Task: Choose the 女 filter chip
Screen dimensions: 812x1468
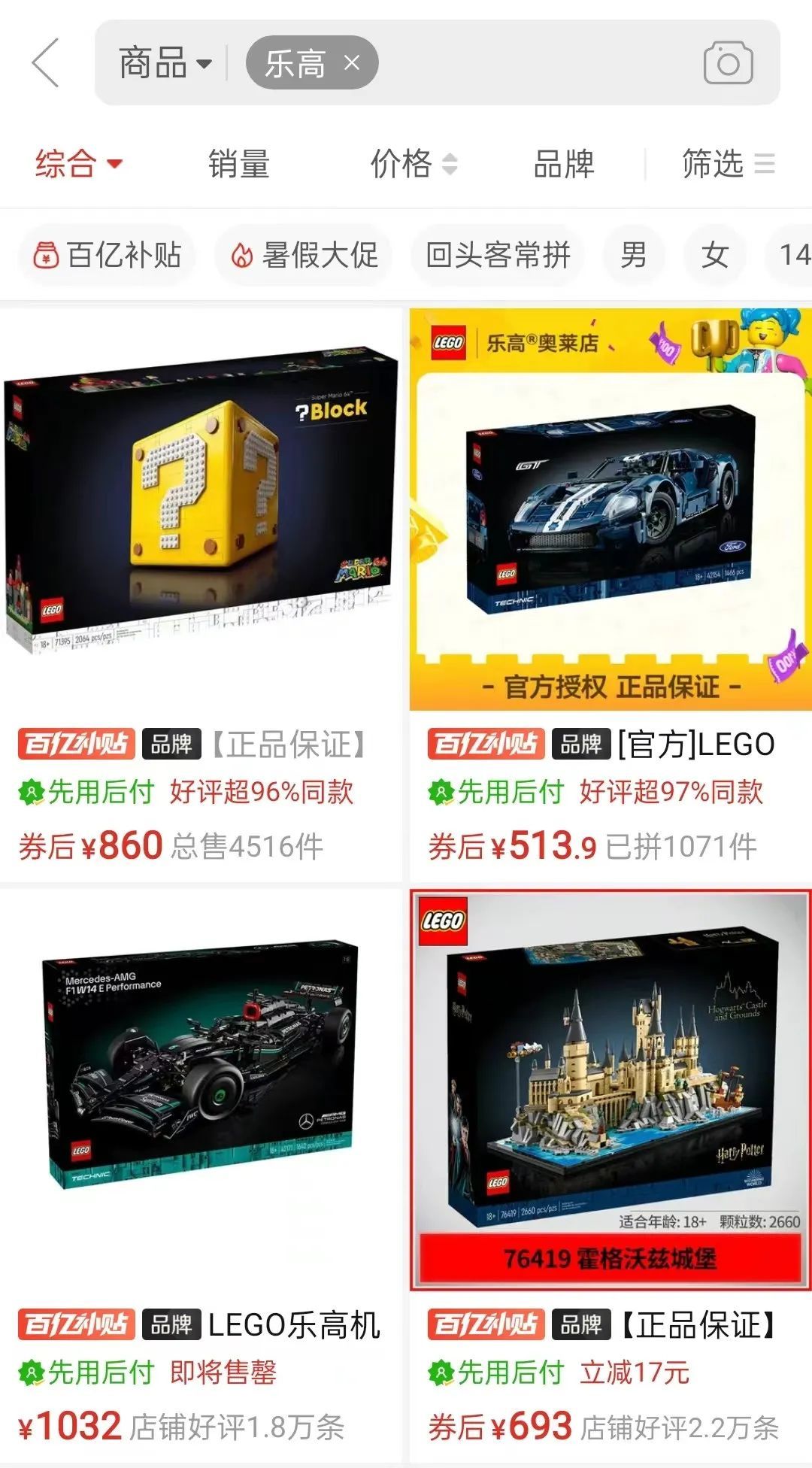Action: [x=714, y=256]
